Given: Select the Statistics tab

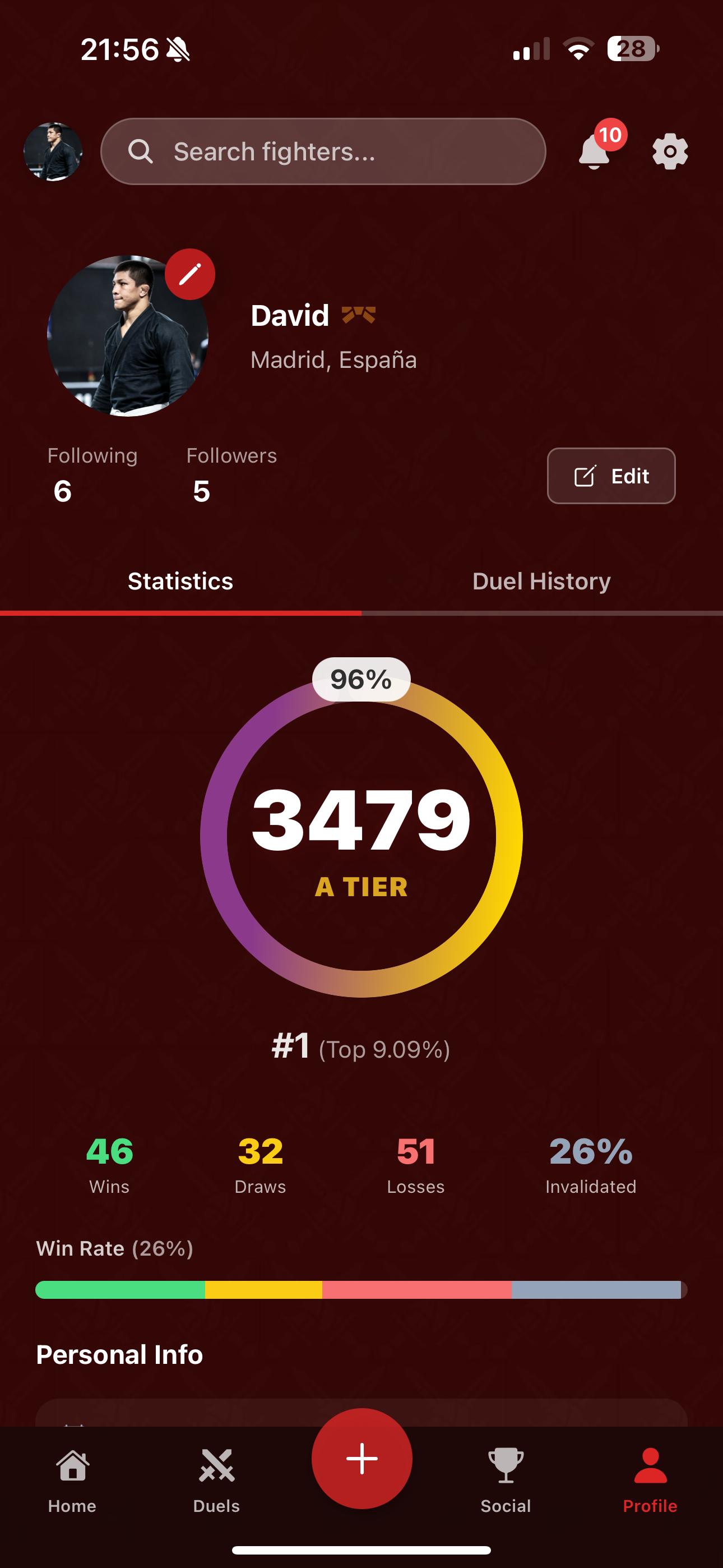Looking at the screenshot, I should [x=180, y=582].
